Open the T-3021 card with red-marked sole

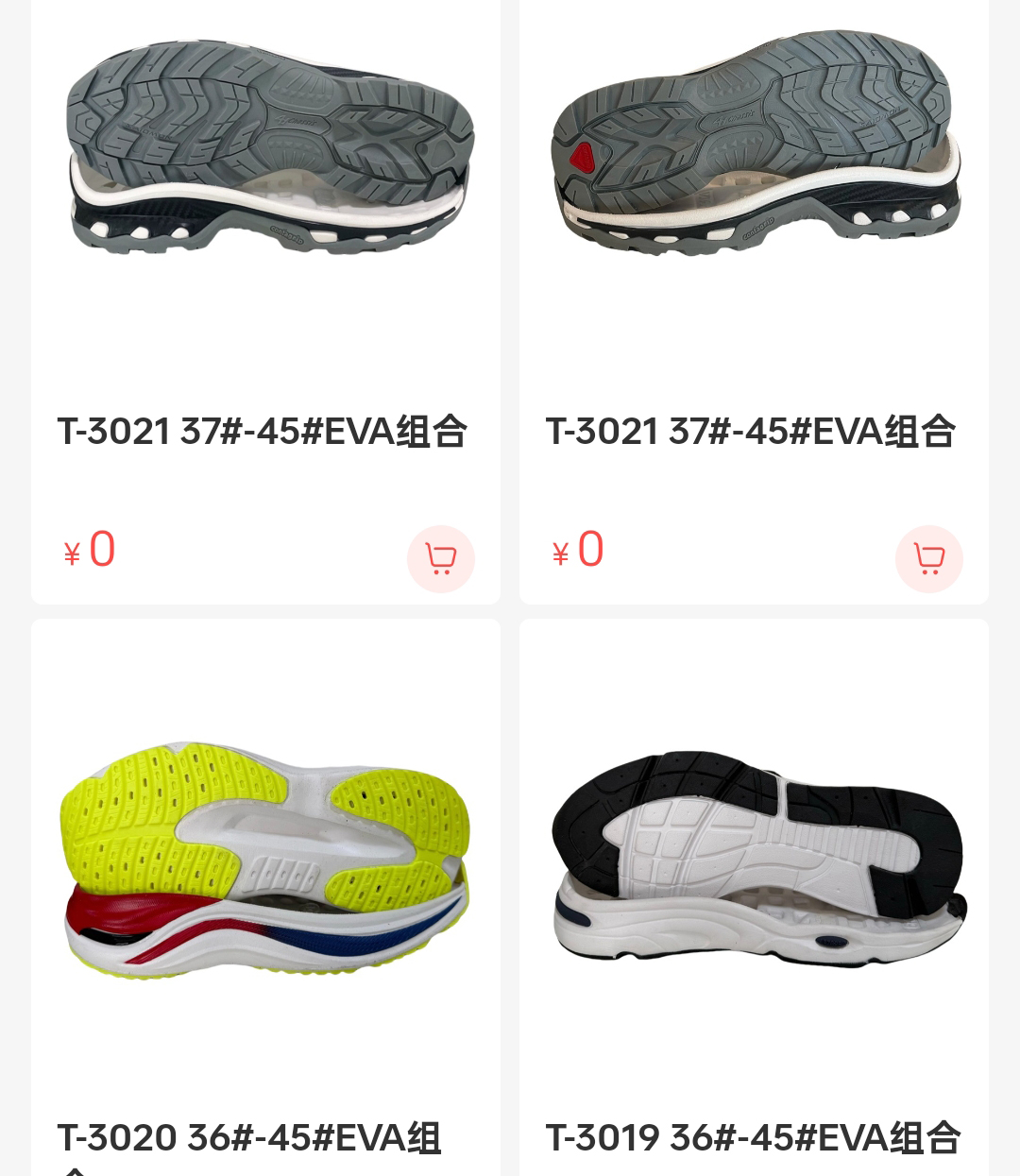(x=754, y=151)
